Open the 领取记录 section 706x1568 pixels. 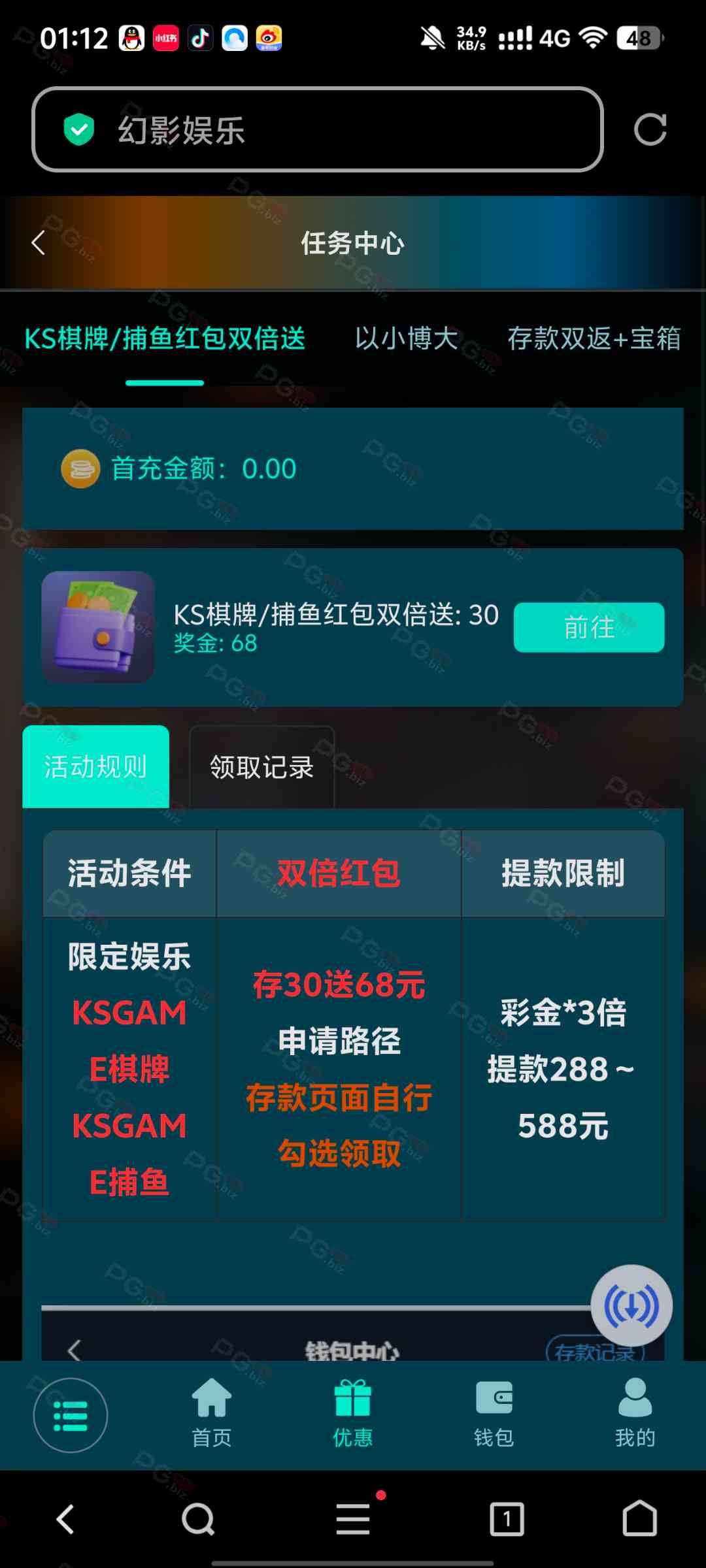click(x=261, y=767)
